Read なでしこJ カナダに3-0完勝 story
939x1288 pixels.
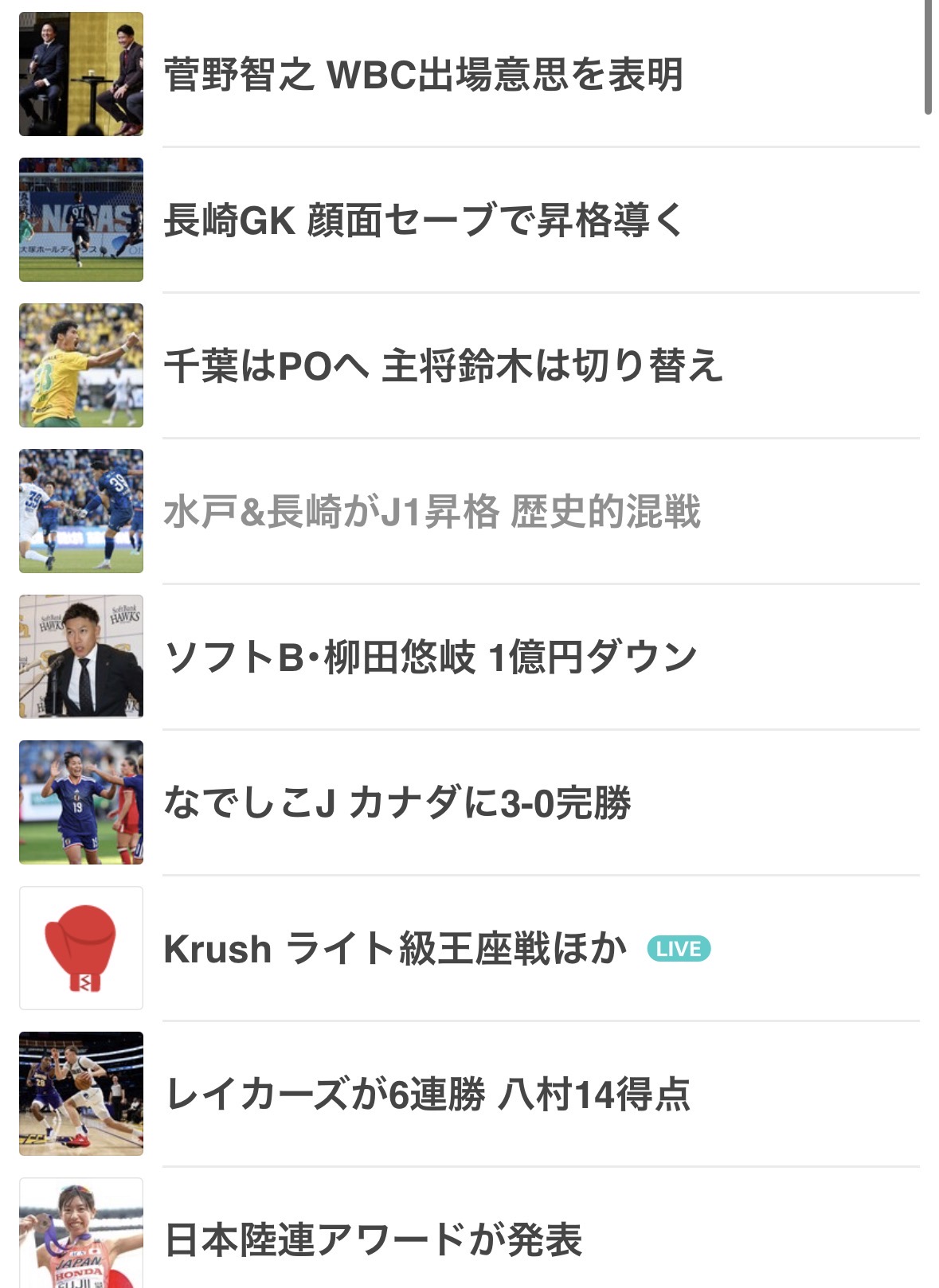[x=397, y=803]
